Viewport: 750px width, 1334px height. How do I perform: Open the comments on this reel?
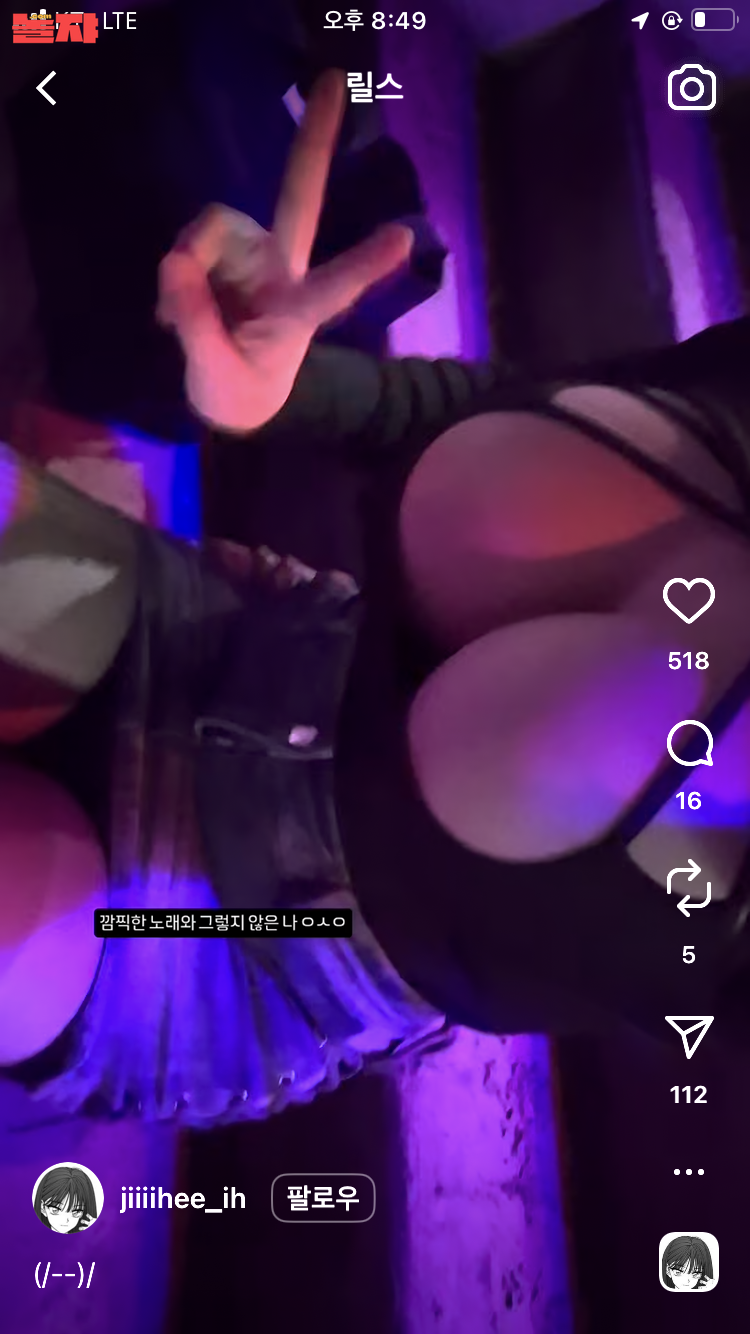pos(688,745)
